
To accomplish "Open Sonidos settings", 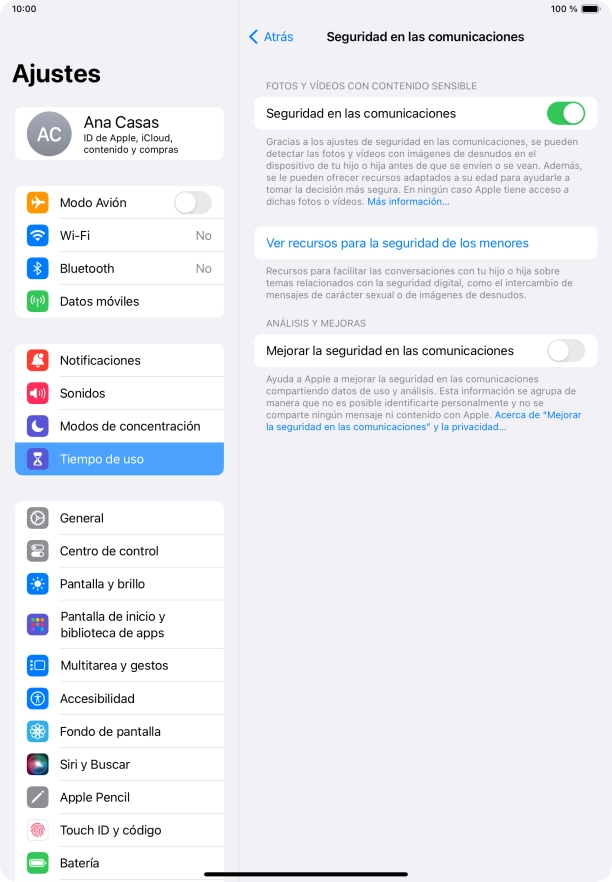I will point(119,393).
